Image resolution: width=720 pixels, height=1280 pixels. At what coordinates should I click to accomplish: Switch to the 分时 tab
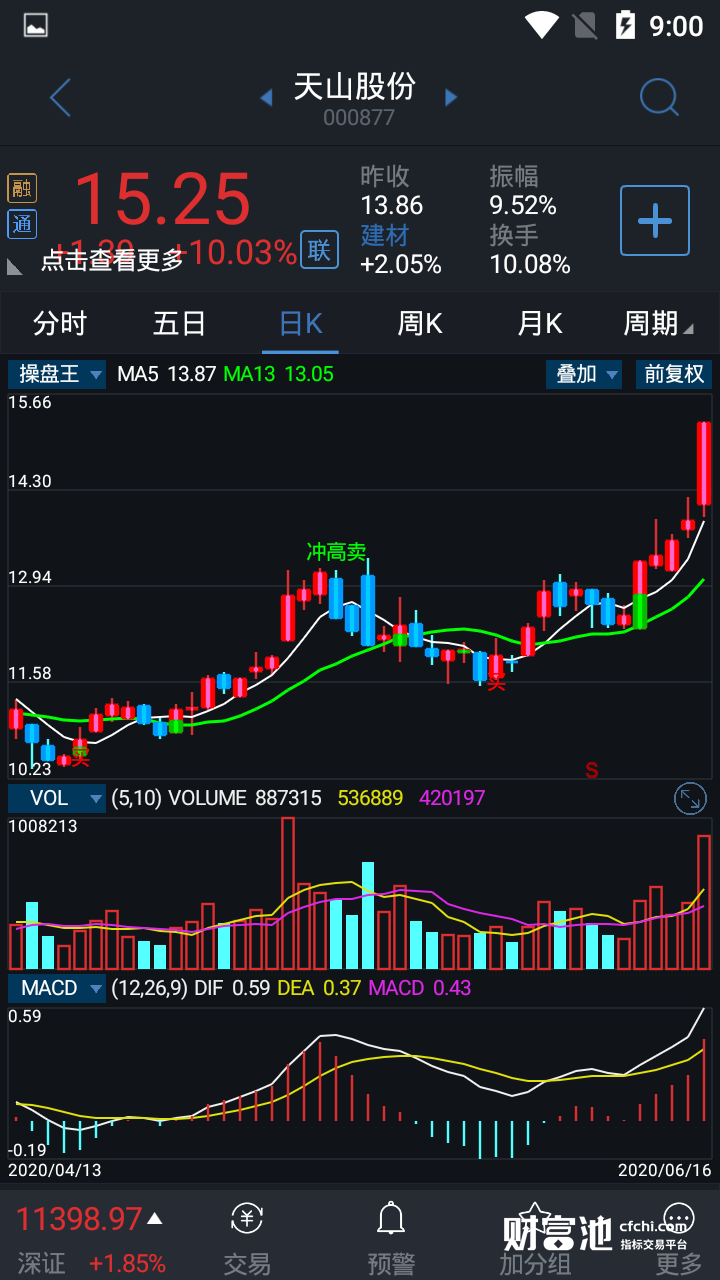pos(60,324)
